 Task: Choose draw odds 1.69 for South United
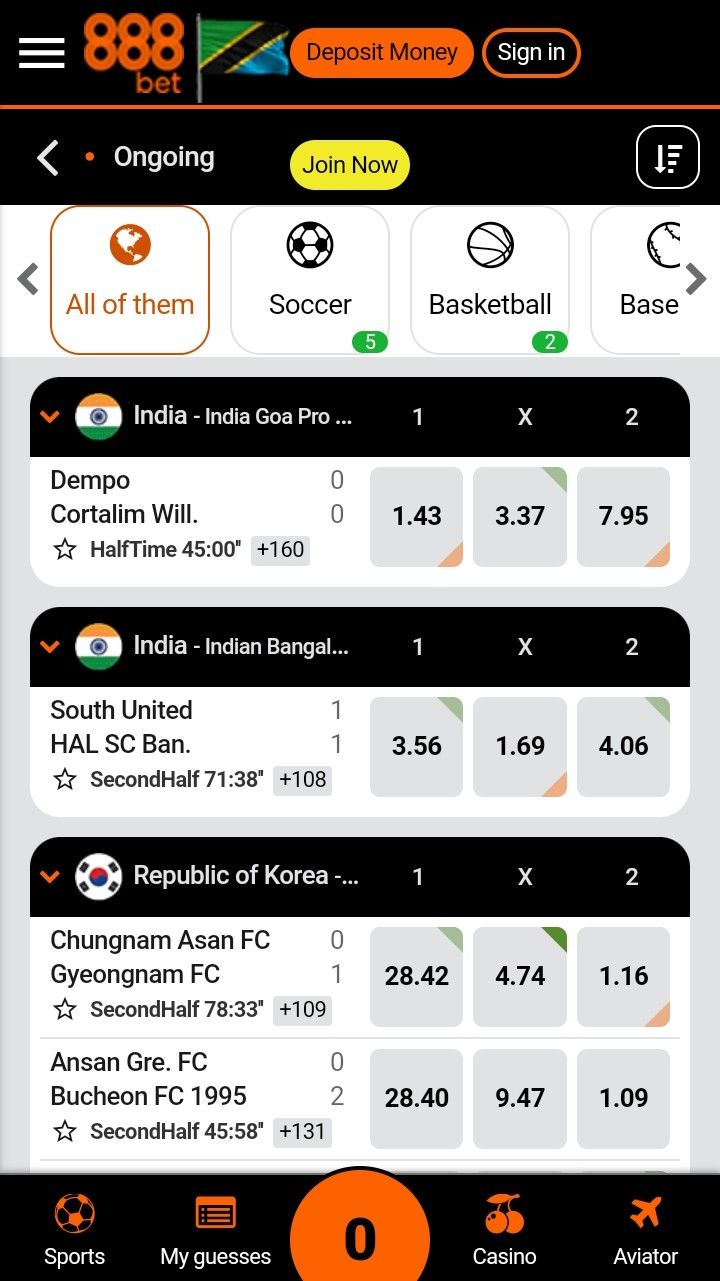(520, 747)
